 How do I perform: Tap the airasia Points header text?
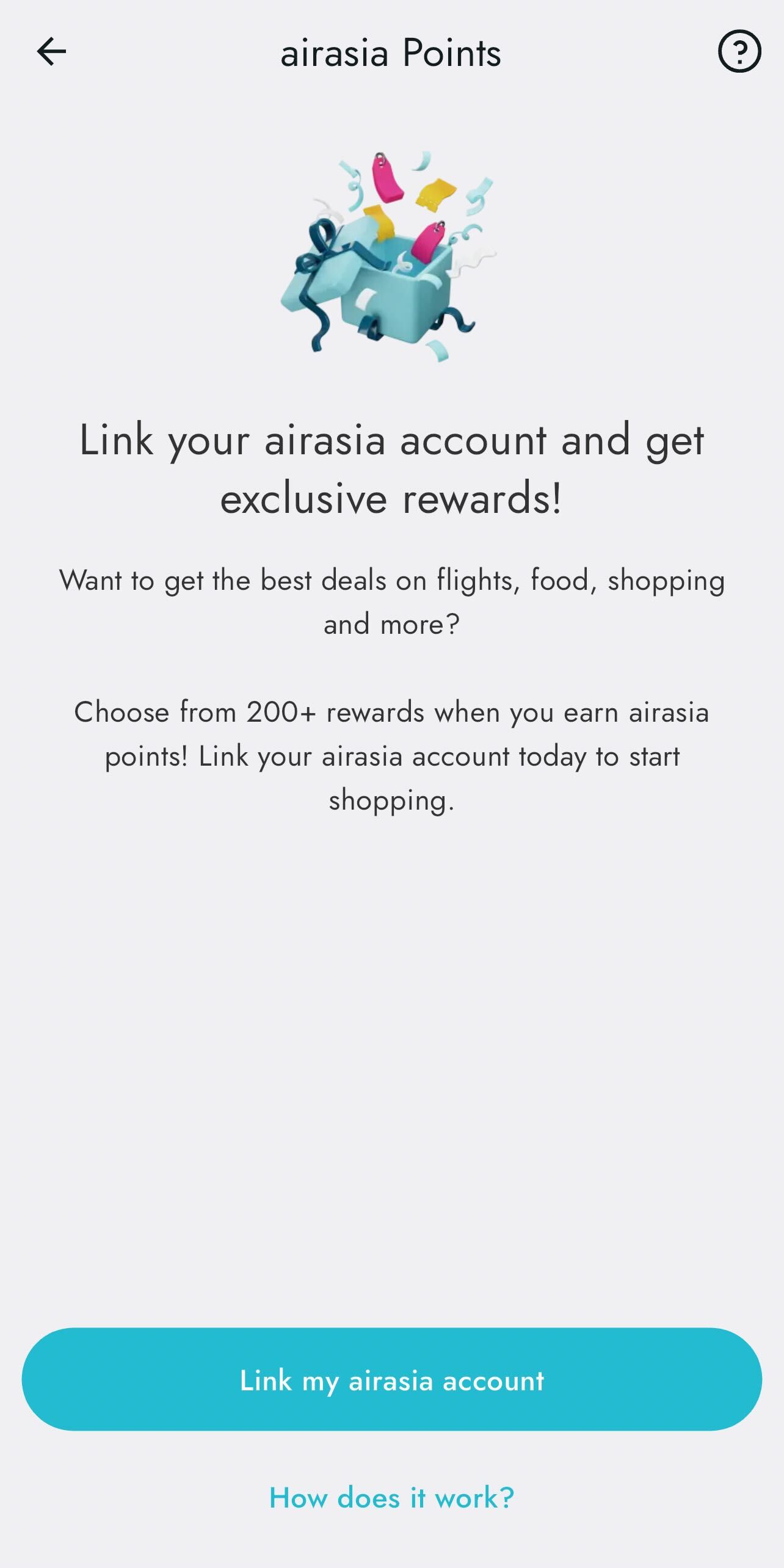point(391,53)
